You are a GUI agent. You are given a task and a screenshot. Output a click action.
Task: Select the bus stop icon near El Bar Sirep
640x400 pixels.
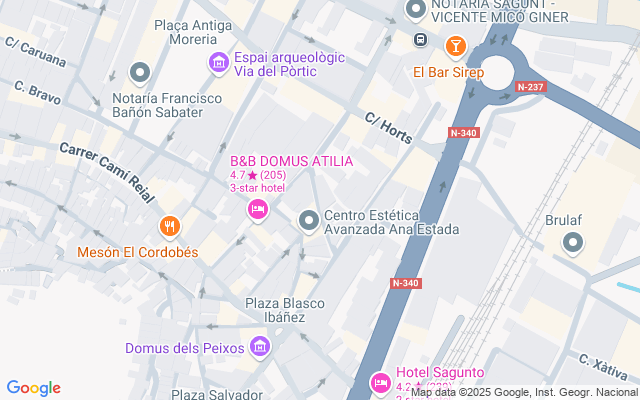[x=421, y=40]
